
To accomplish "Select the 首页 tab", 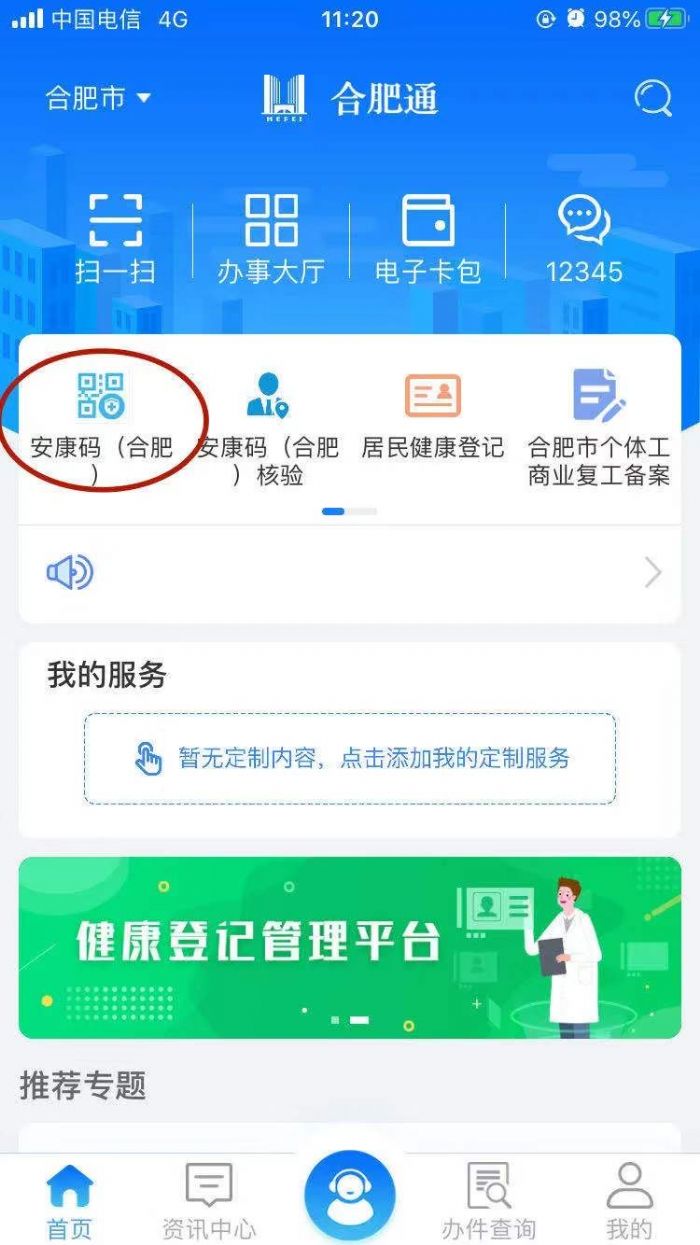I will point(70,1200).
